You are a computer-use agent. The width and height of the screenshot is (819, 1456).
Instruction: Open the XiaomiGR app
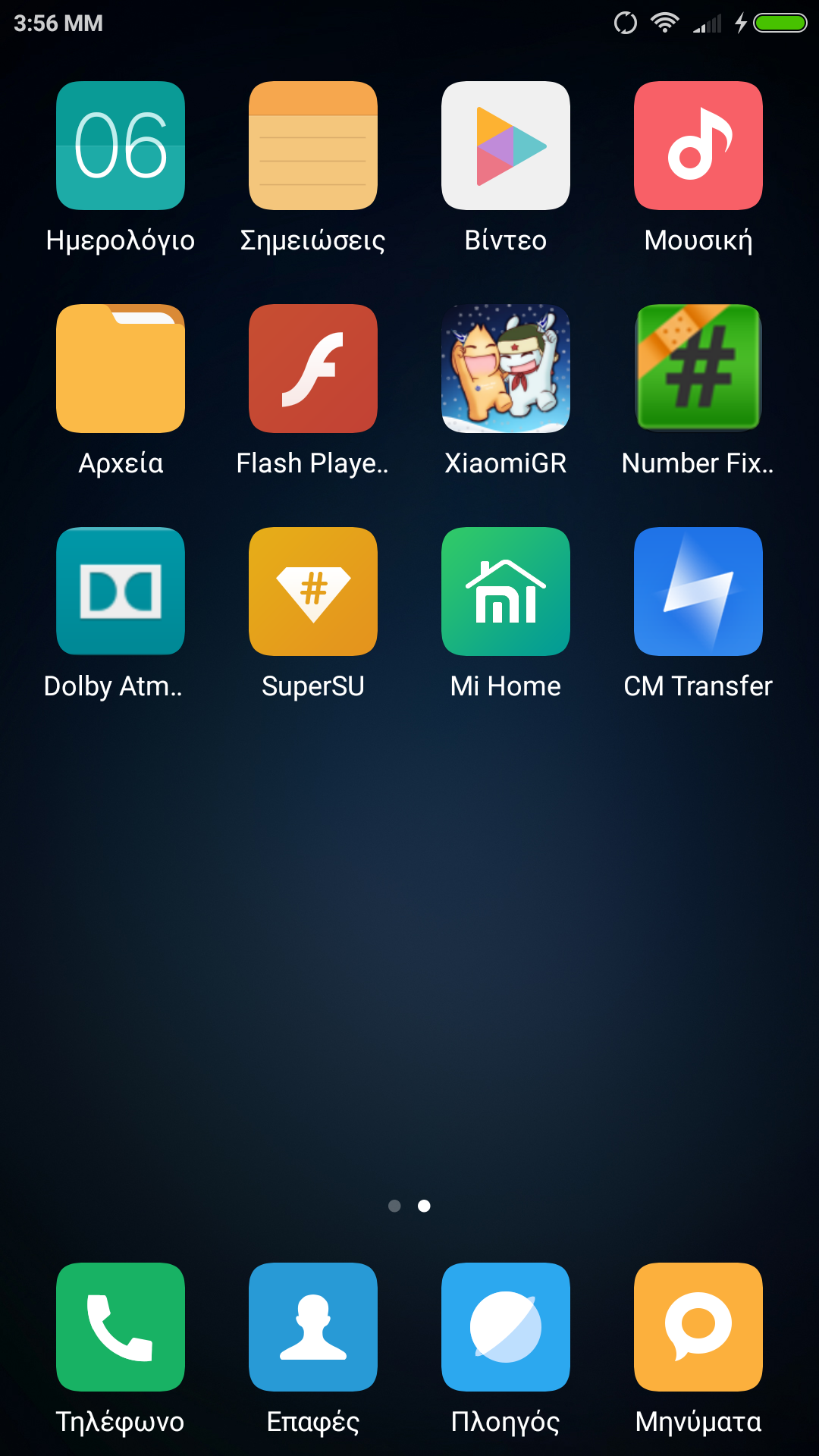(506, 369)
